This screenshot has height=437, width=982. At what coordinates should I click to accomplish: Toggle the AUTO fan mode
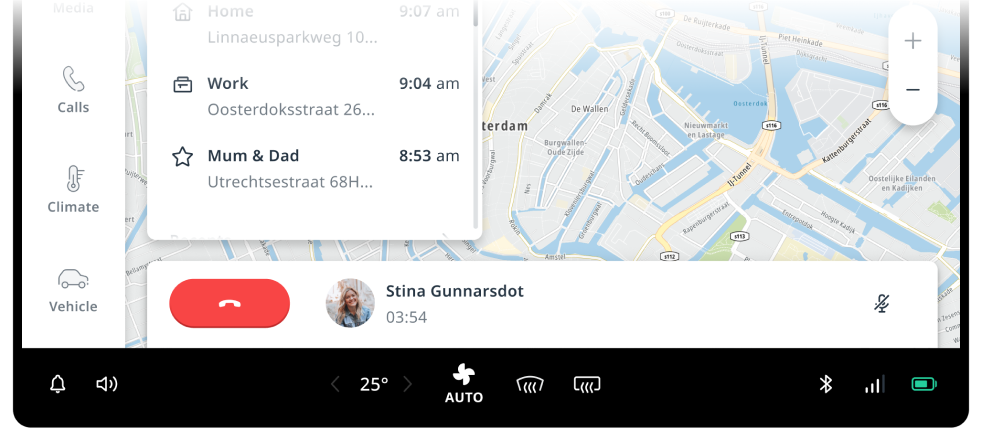(x=464, y=384)
